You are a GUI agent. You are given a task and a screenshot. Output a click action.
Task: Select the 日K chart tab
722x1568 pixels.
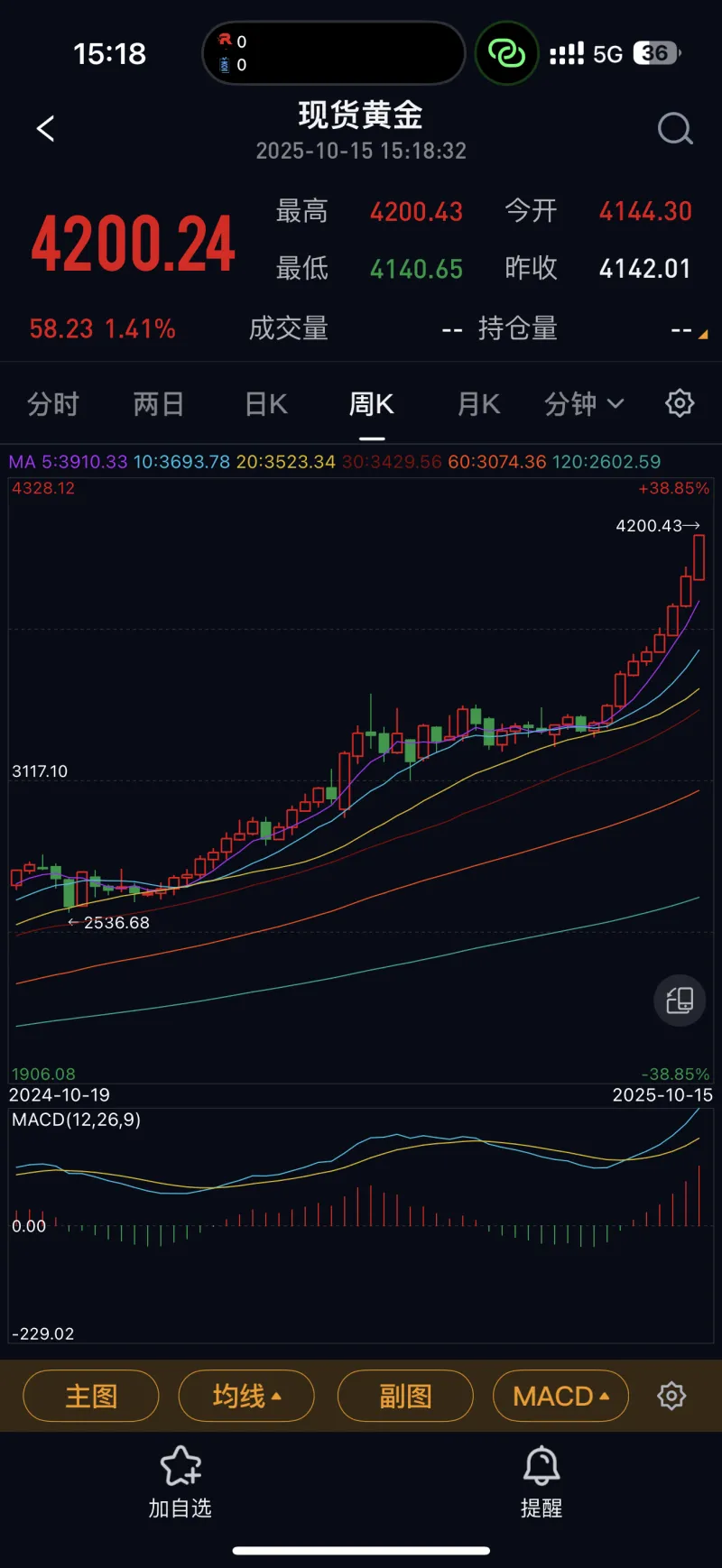pos(266,404)
